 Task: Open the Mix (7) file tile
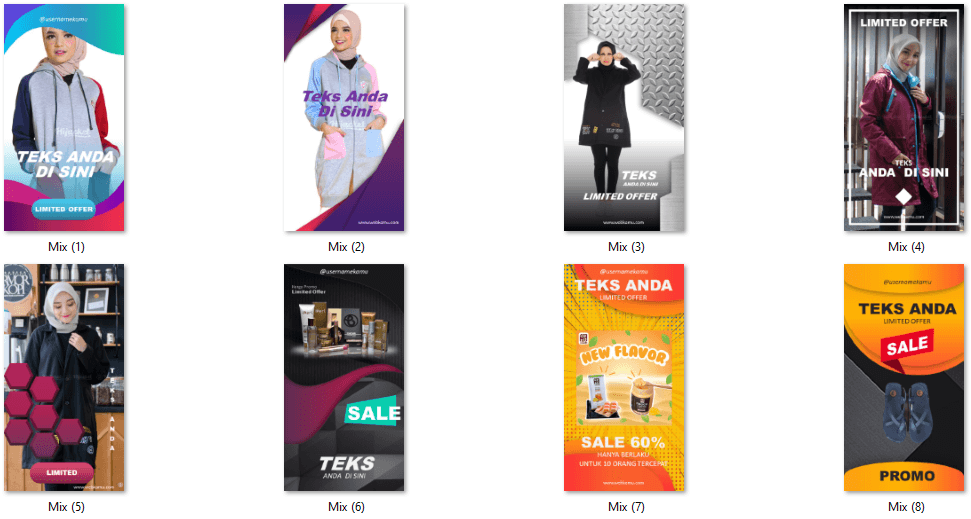point(626,378)
